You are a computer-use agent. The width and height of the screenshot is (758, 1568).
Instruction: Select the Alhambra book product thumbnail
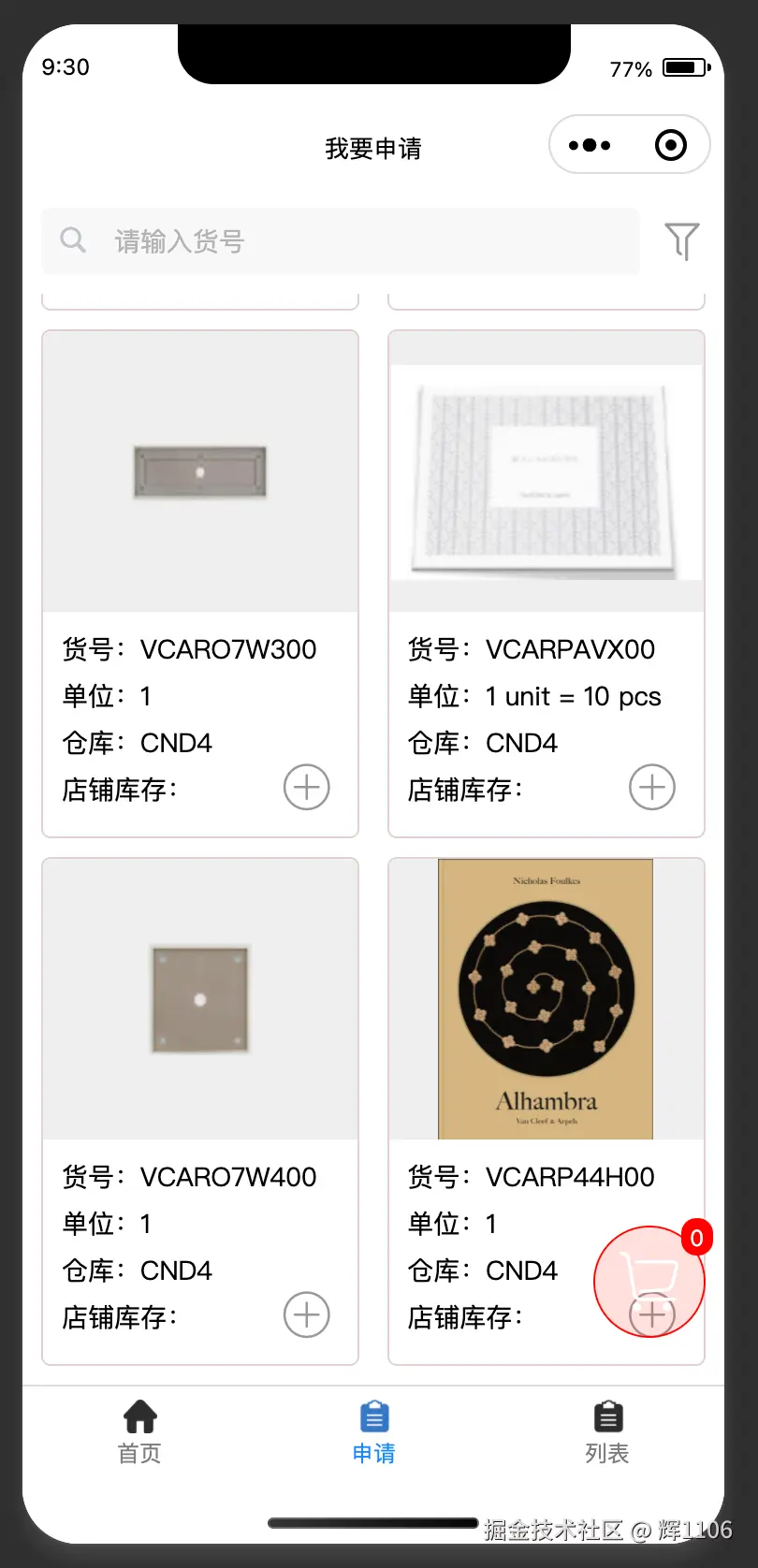coord(546,998)
